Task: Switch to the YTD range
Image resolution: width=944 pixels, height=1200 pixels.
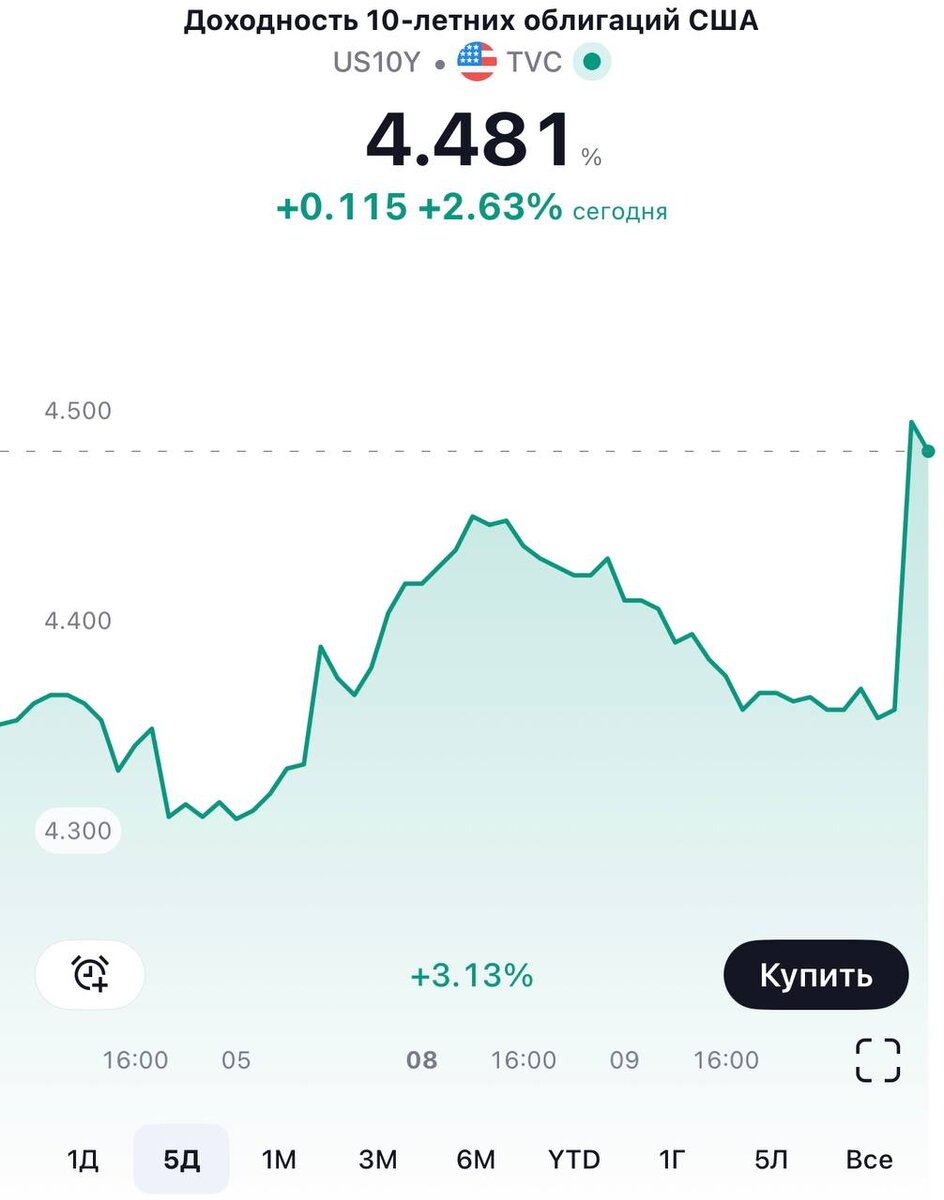Action: point(574,1160)
